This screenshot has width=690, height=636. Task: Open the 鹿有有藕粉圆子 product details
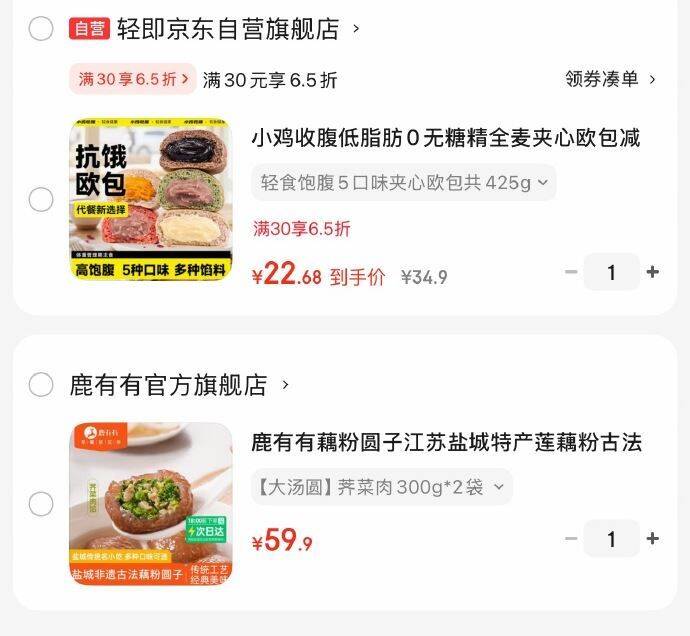(445, 442)
